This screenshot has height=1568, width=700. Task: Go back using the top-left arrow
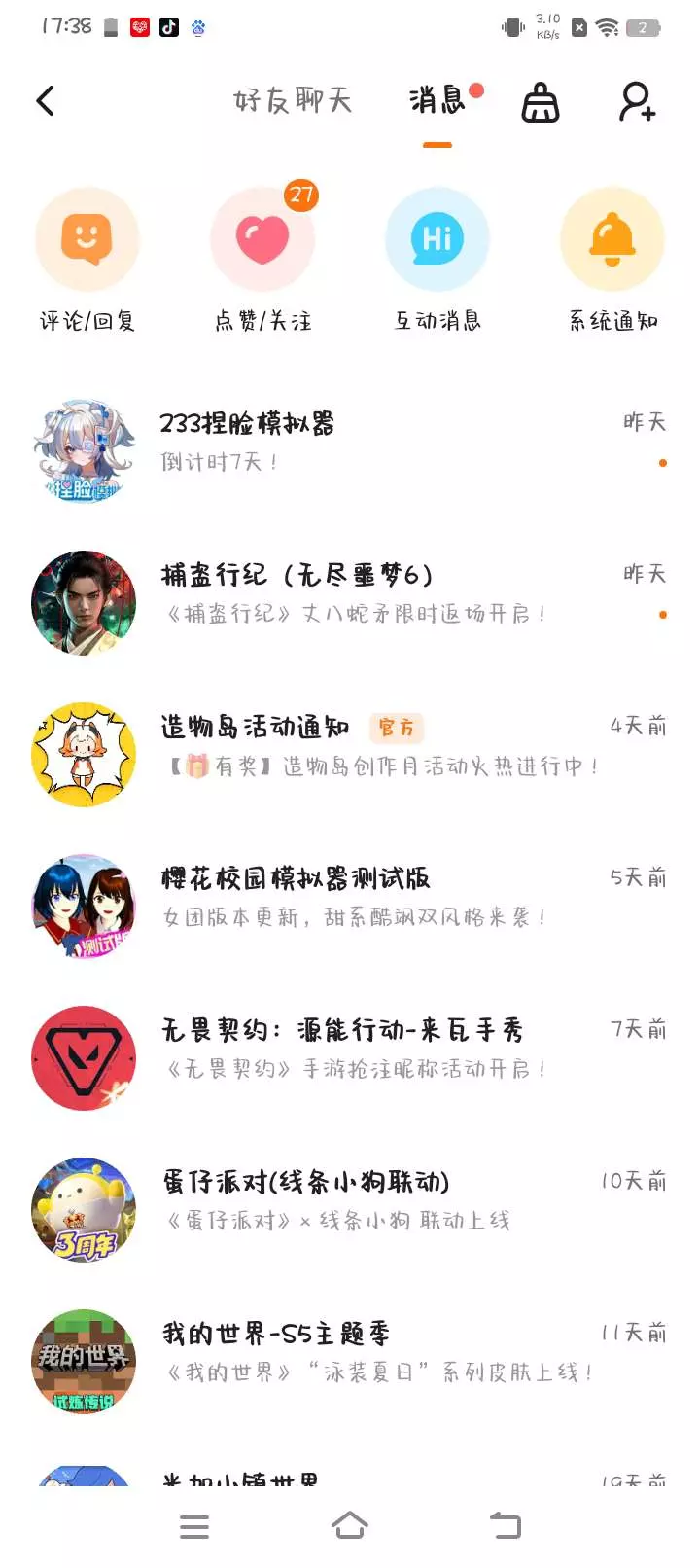click(46, 101)
